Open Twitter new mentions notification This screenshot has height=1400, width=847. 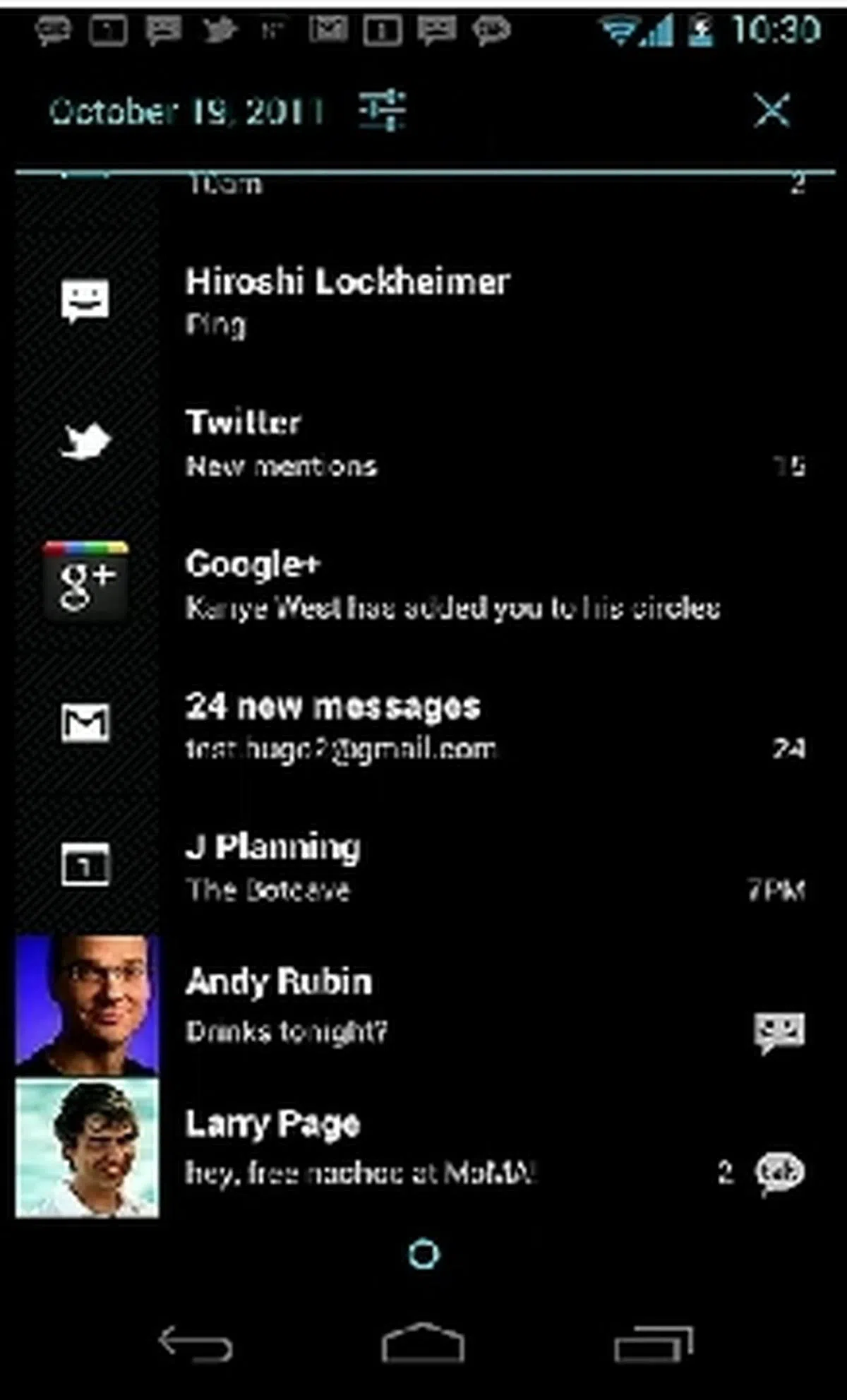[423, 443]
